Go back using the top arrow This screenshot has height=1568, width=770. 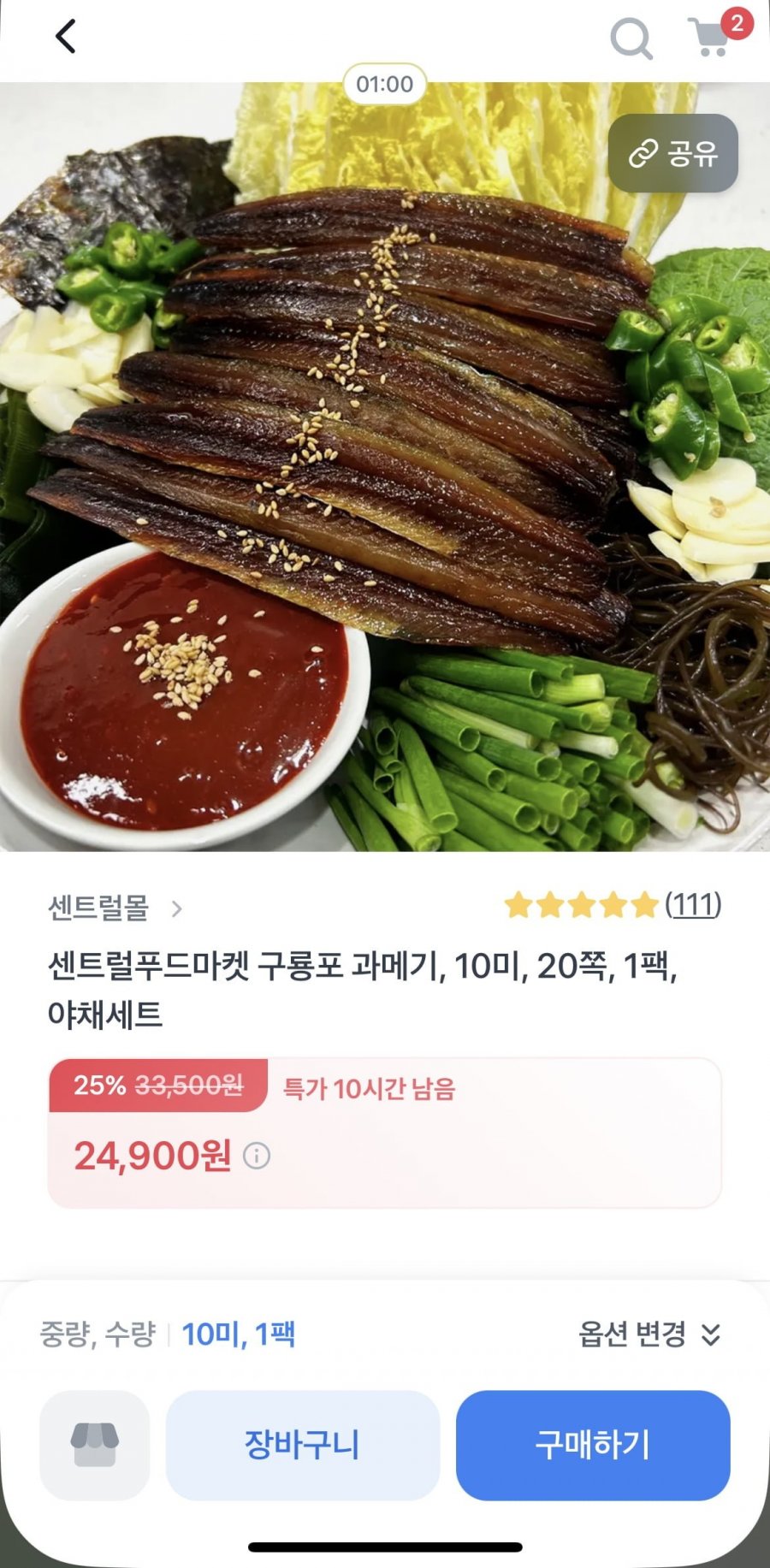click(66, 37)
